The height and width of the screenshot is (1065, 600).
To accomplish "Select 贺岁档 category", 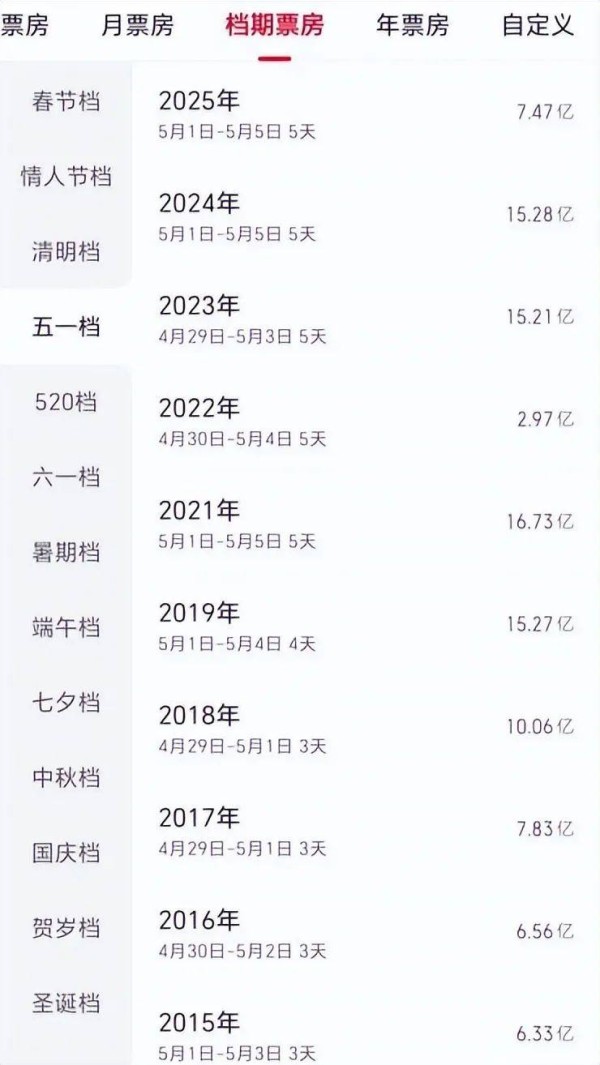I will point(66,928).
